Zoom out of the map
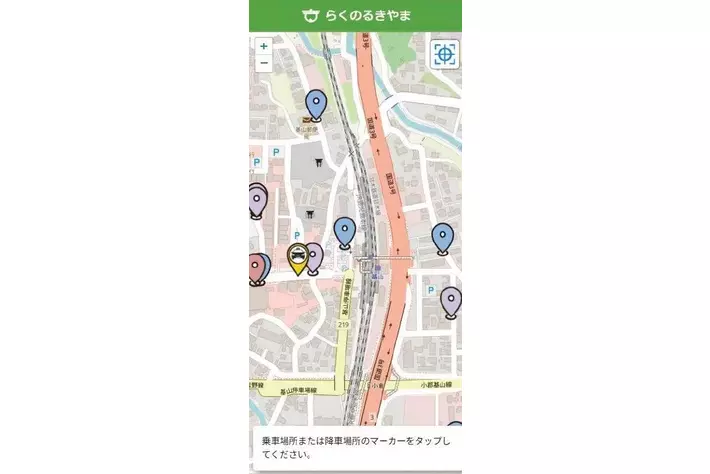 click(x=263, y=63)
